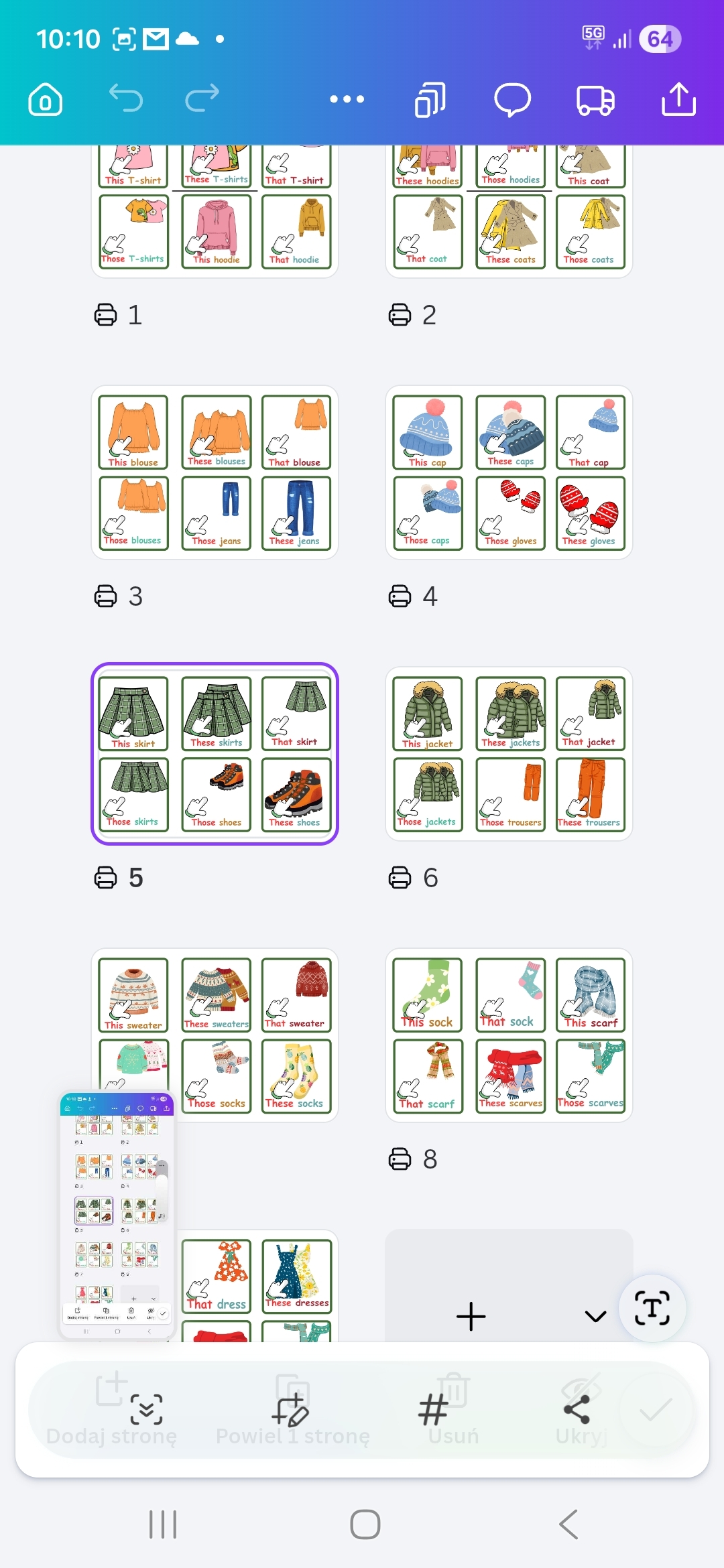
Task: Open page 6 with jackets and trousers
Action: pos(509,754)
